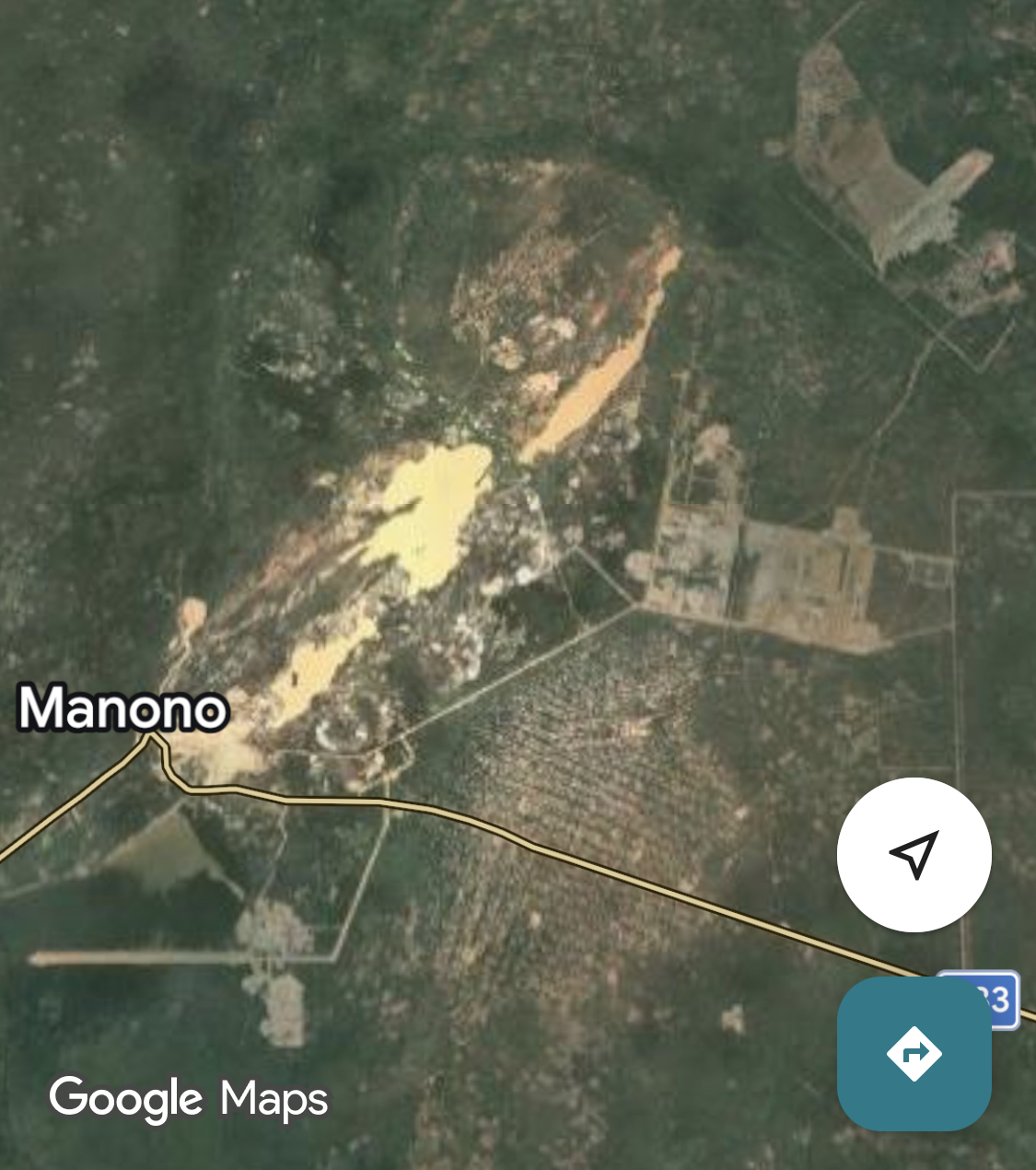This screenshot has height=1170, width=1036.
Task: Open directions with the teal arrow button
Action: 914,1053
